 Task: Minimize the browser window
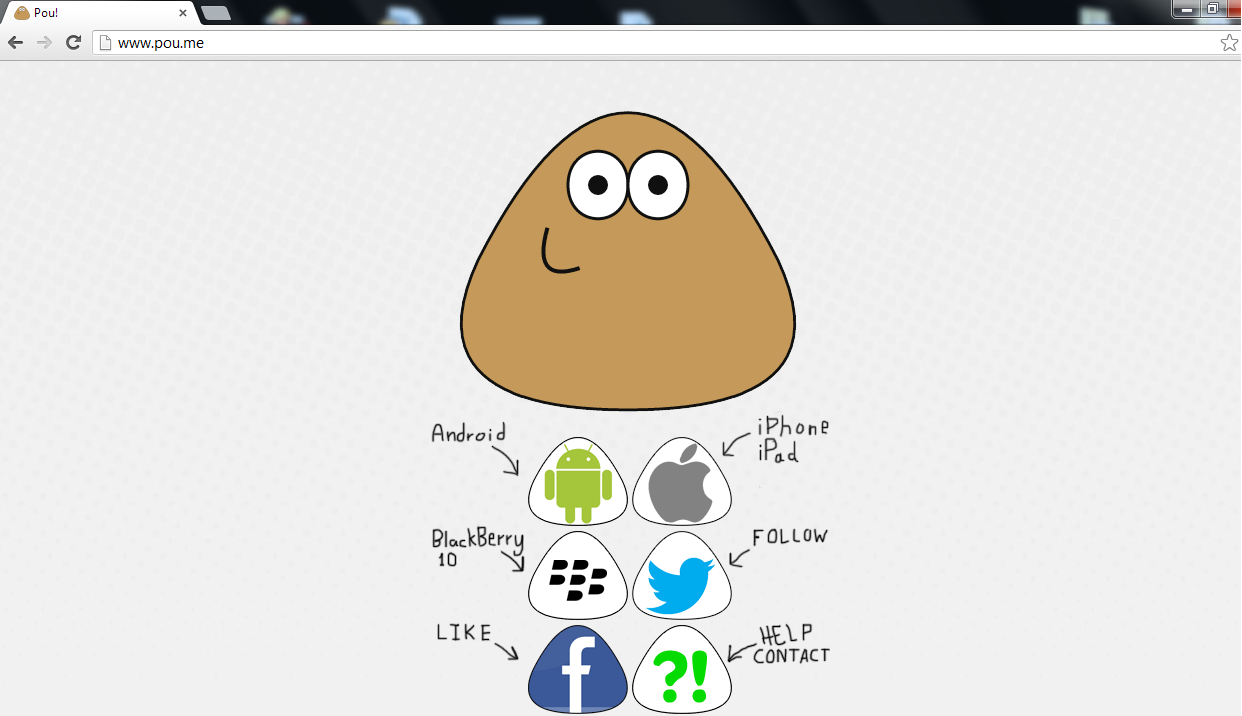(x=1187, y=8)
